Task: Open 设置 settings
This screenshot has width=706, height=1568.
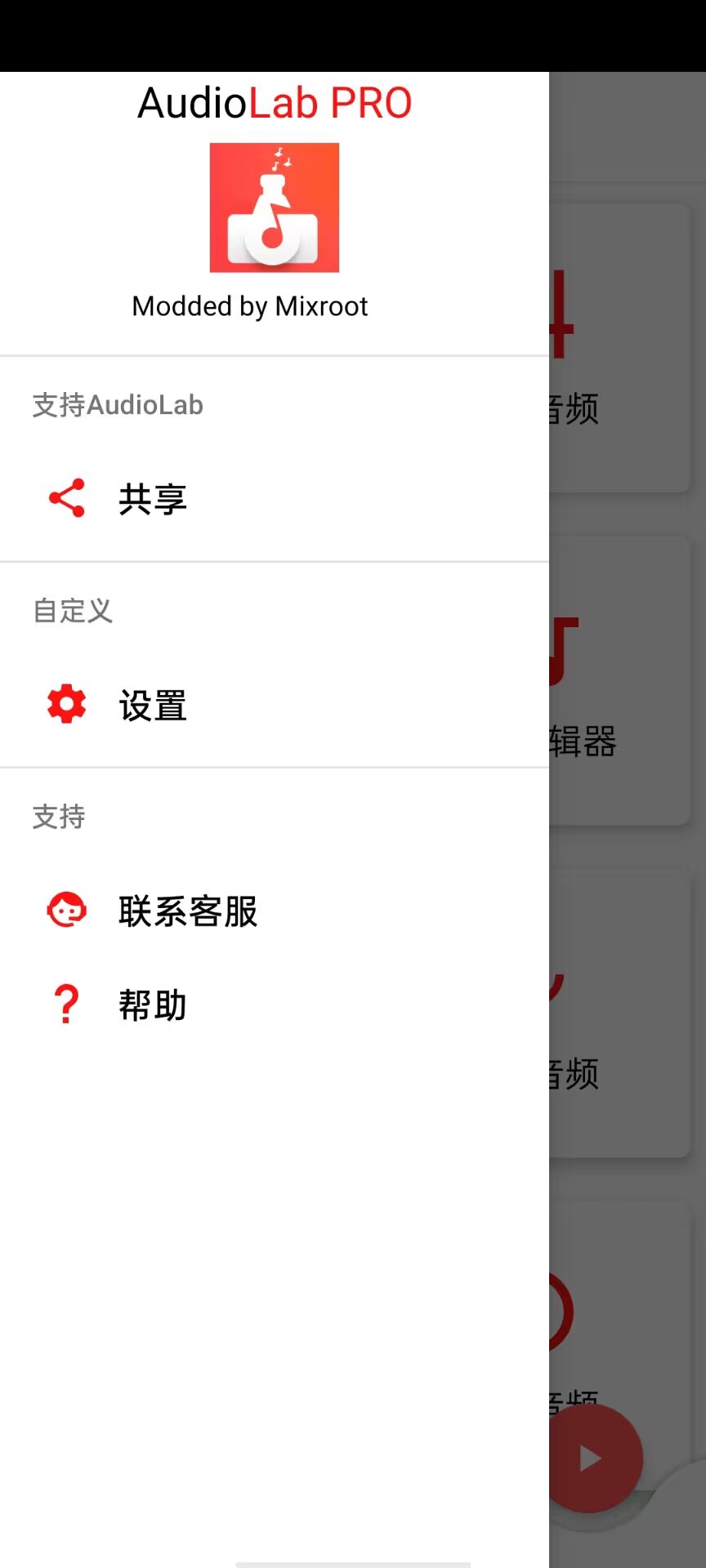Action: click(x=275, y=705)
